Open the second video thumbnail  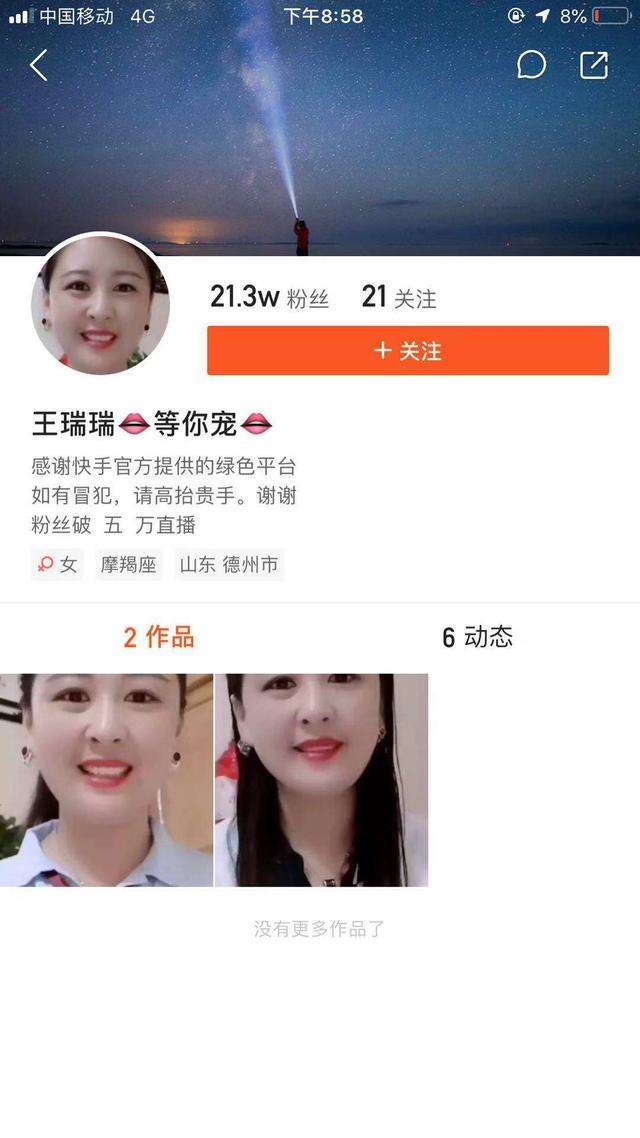tap(321, 780)
